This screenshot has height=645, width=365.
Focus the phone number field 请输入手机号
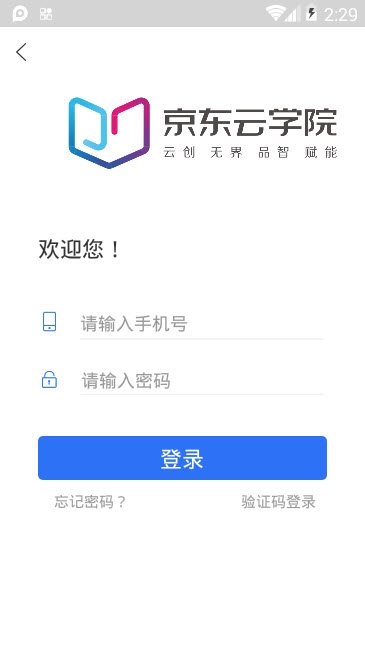point(202,323)
